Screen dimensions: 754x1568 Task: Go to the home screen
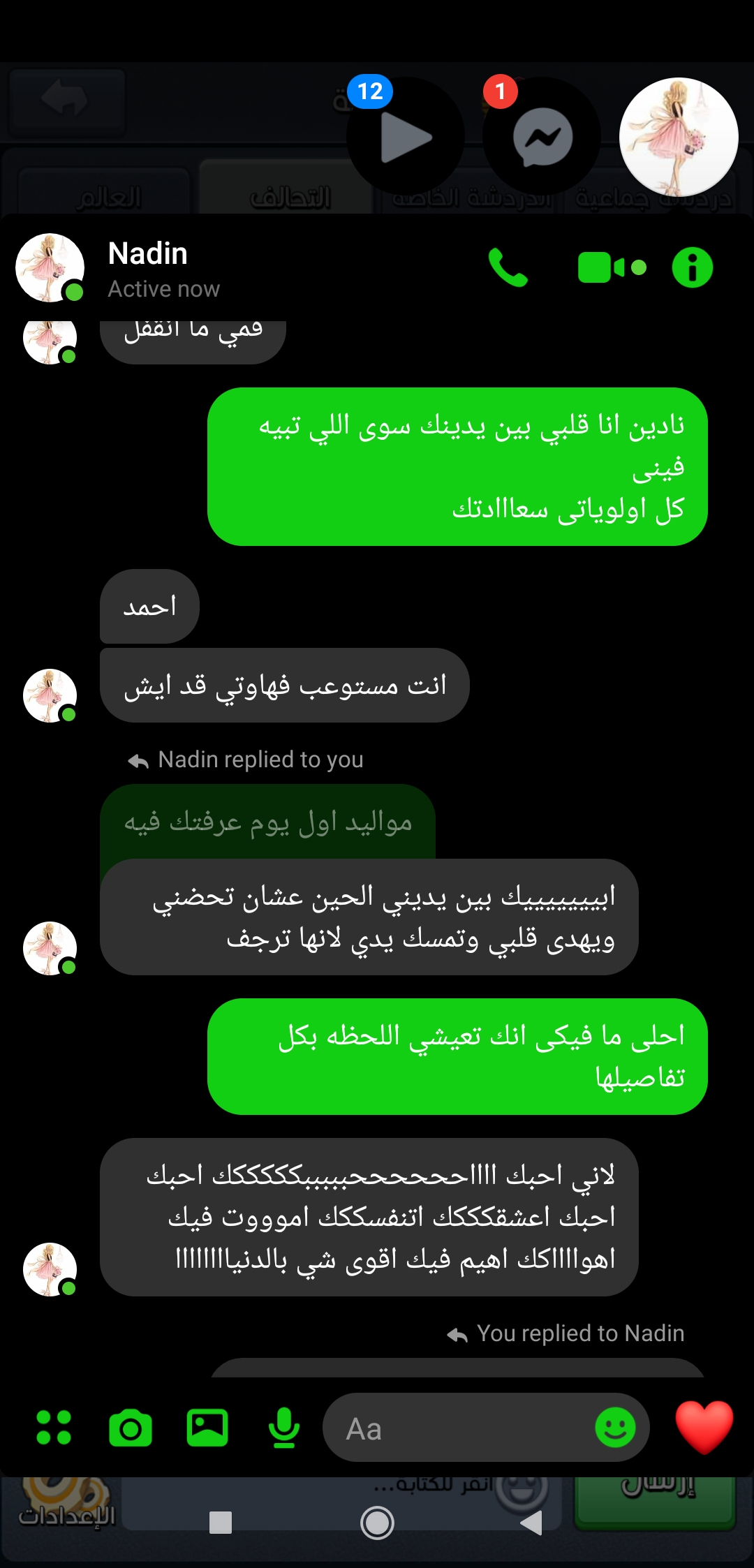point(377,1522)
